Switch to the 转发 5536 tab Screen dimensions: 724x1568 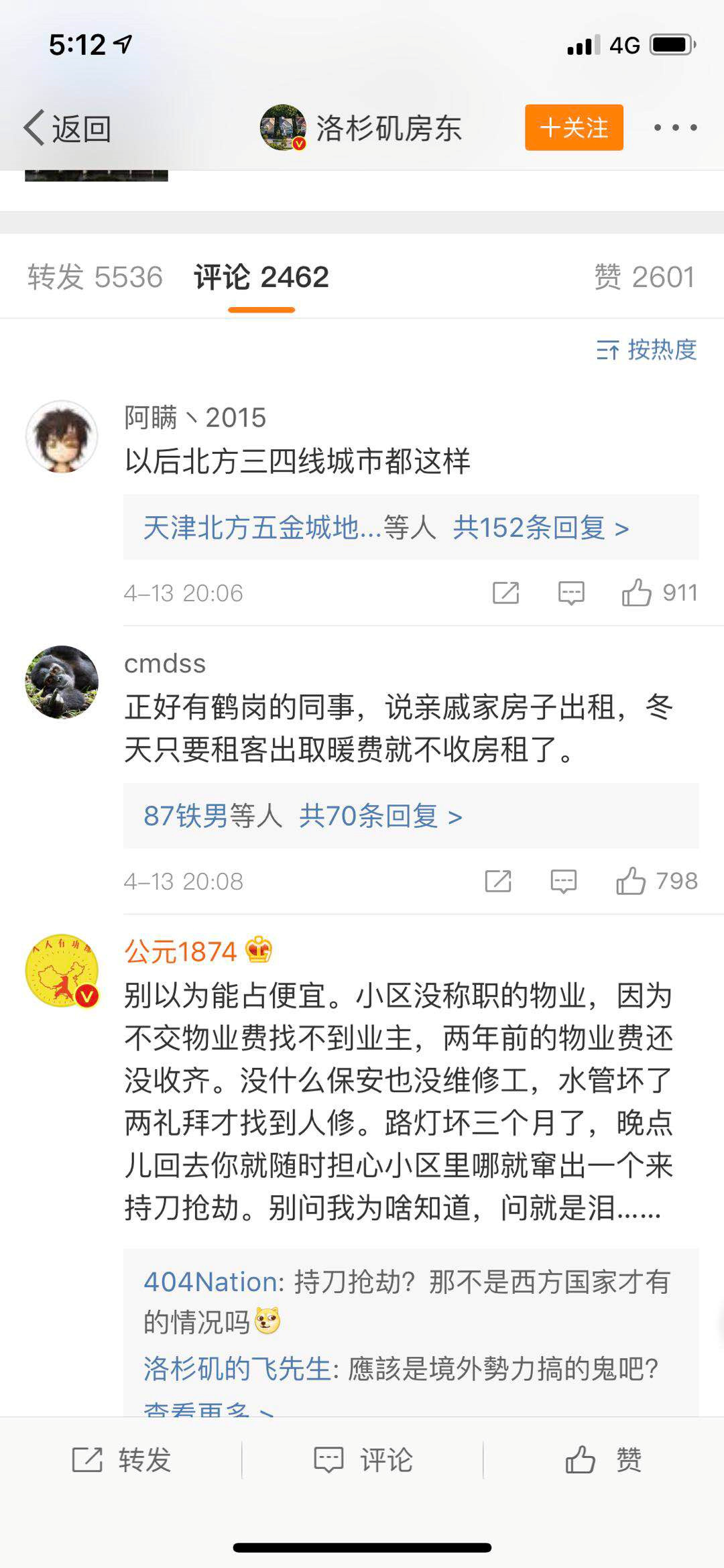click(95, 277)
